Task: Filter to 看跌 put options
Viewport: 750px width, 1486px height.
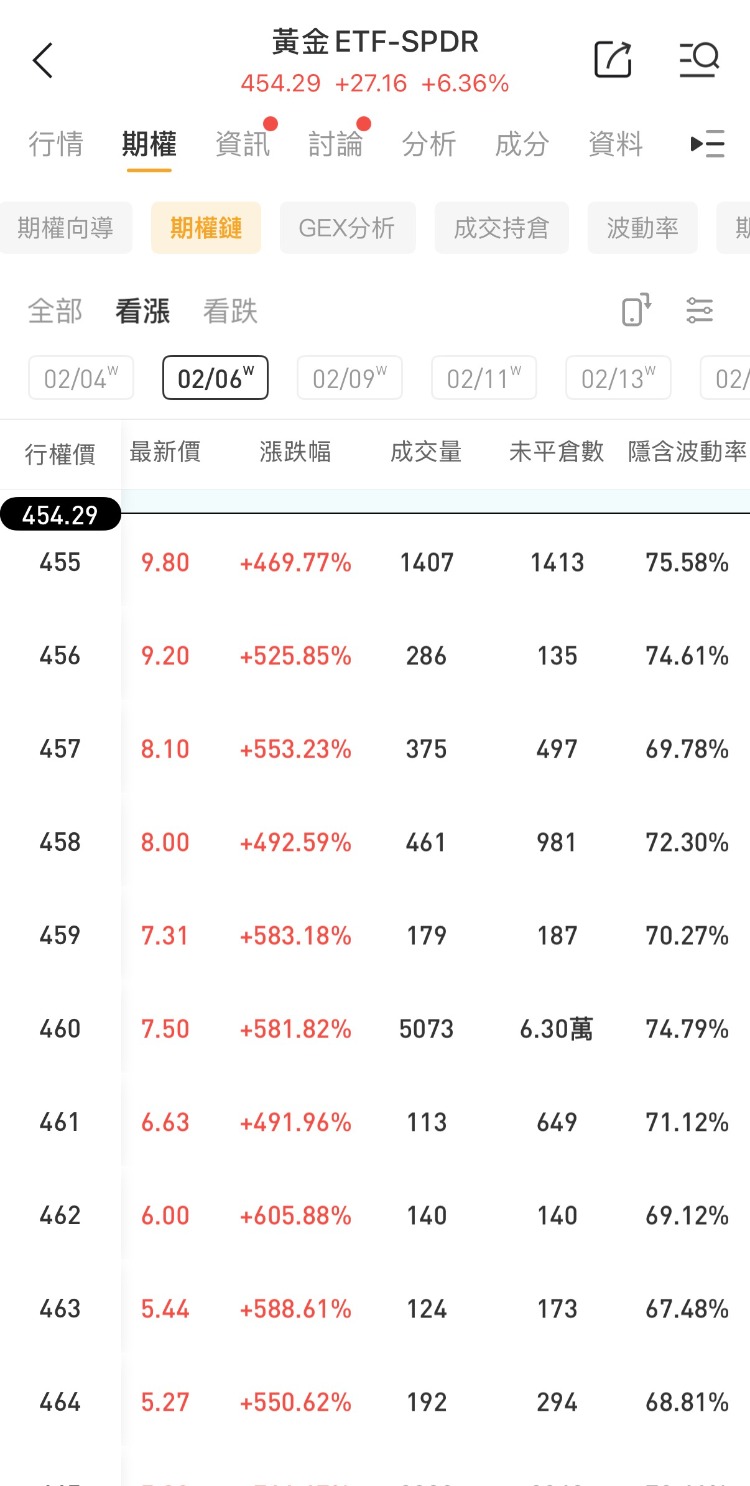Action: coord(230,311)
